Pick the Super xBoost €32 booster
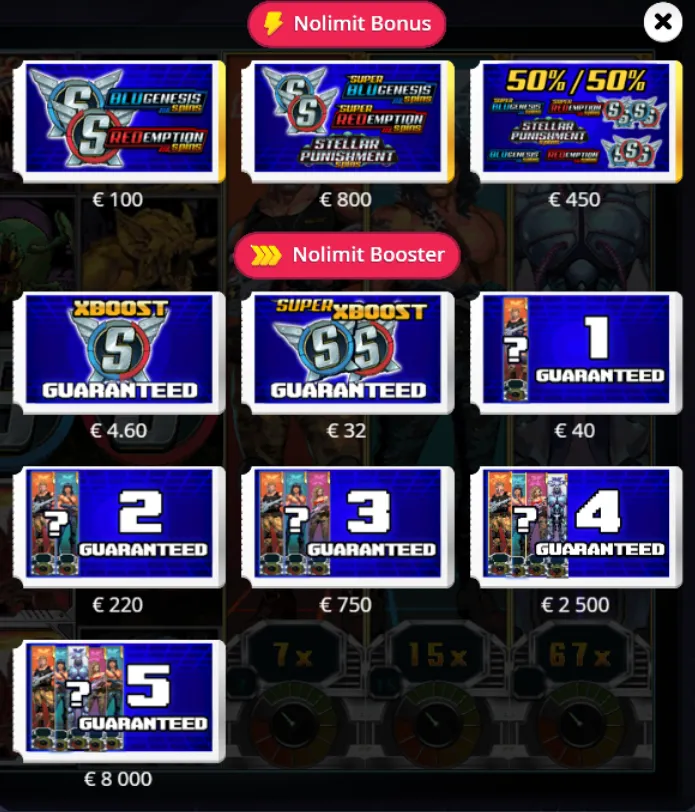This screenshot has width=695, height=812. click(346, 351)
